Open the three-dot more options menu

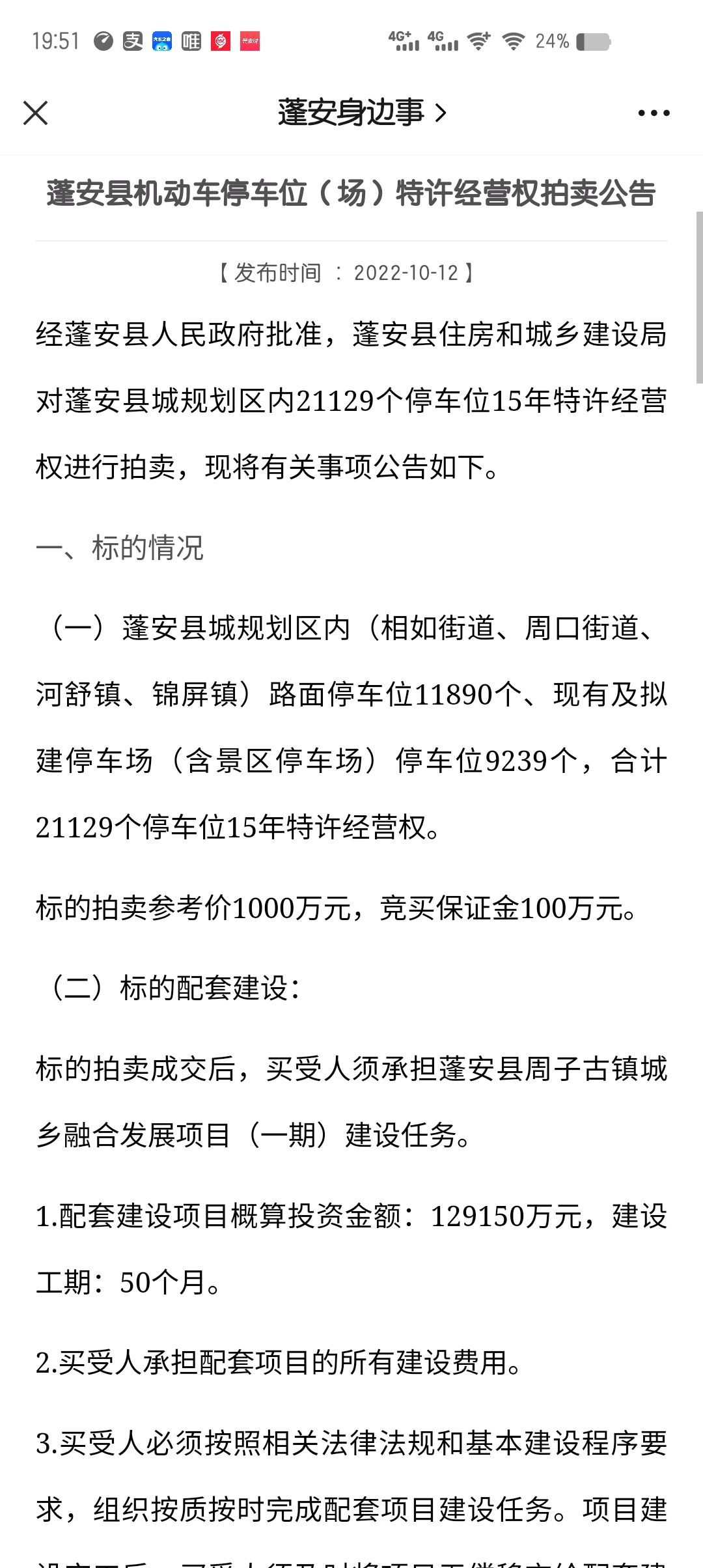(x=654, y=113)
